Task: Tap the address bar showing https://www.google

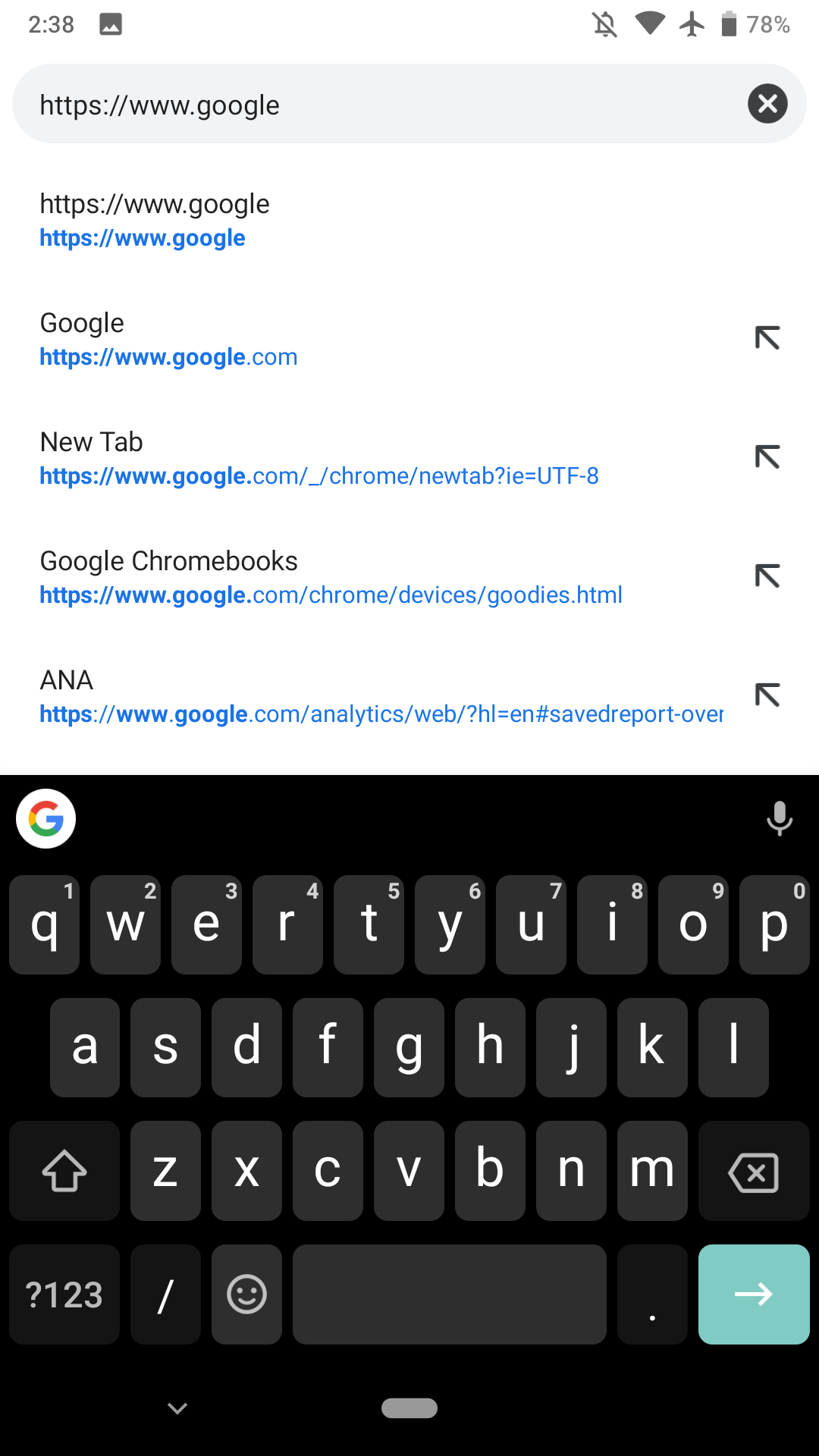Action: 379,105
